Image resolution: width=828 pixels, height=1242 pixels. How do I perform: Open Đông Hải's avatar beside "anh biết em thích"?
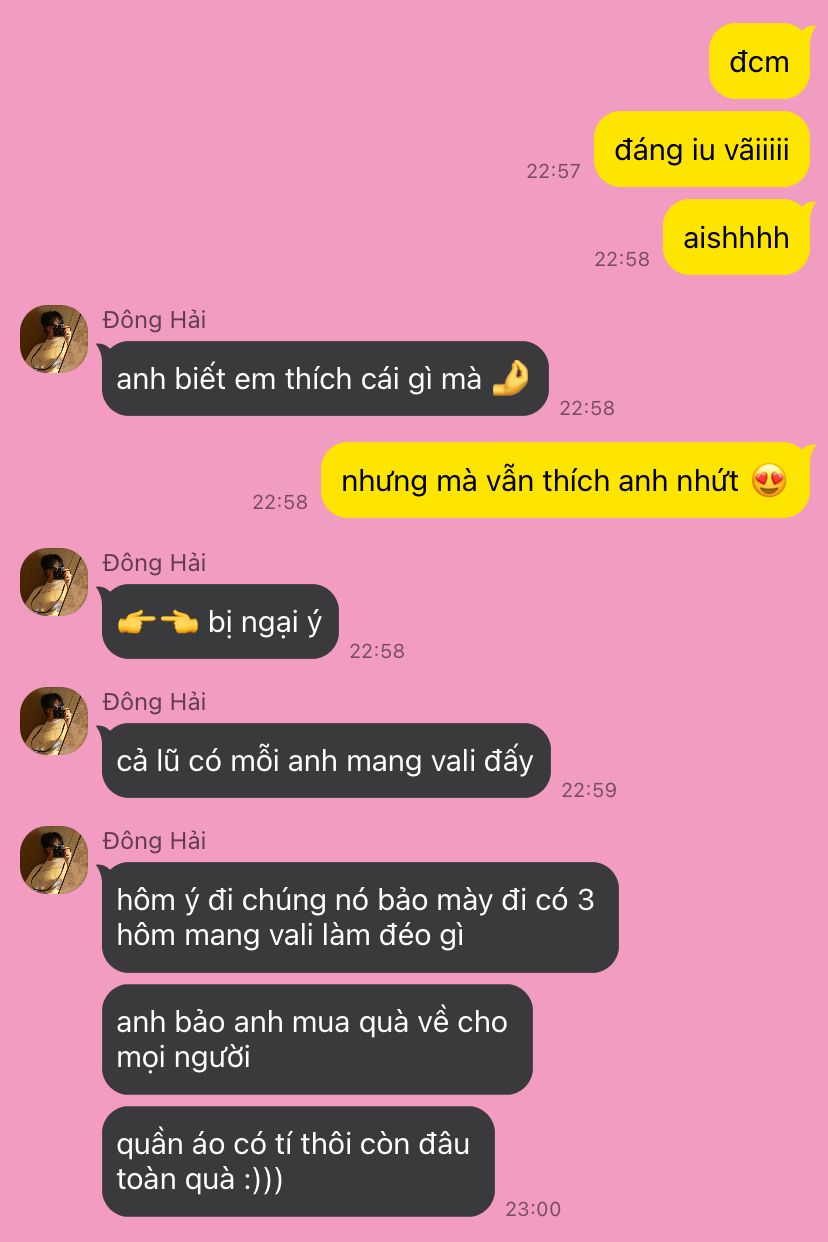[54, 339]
